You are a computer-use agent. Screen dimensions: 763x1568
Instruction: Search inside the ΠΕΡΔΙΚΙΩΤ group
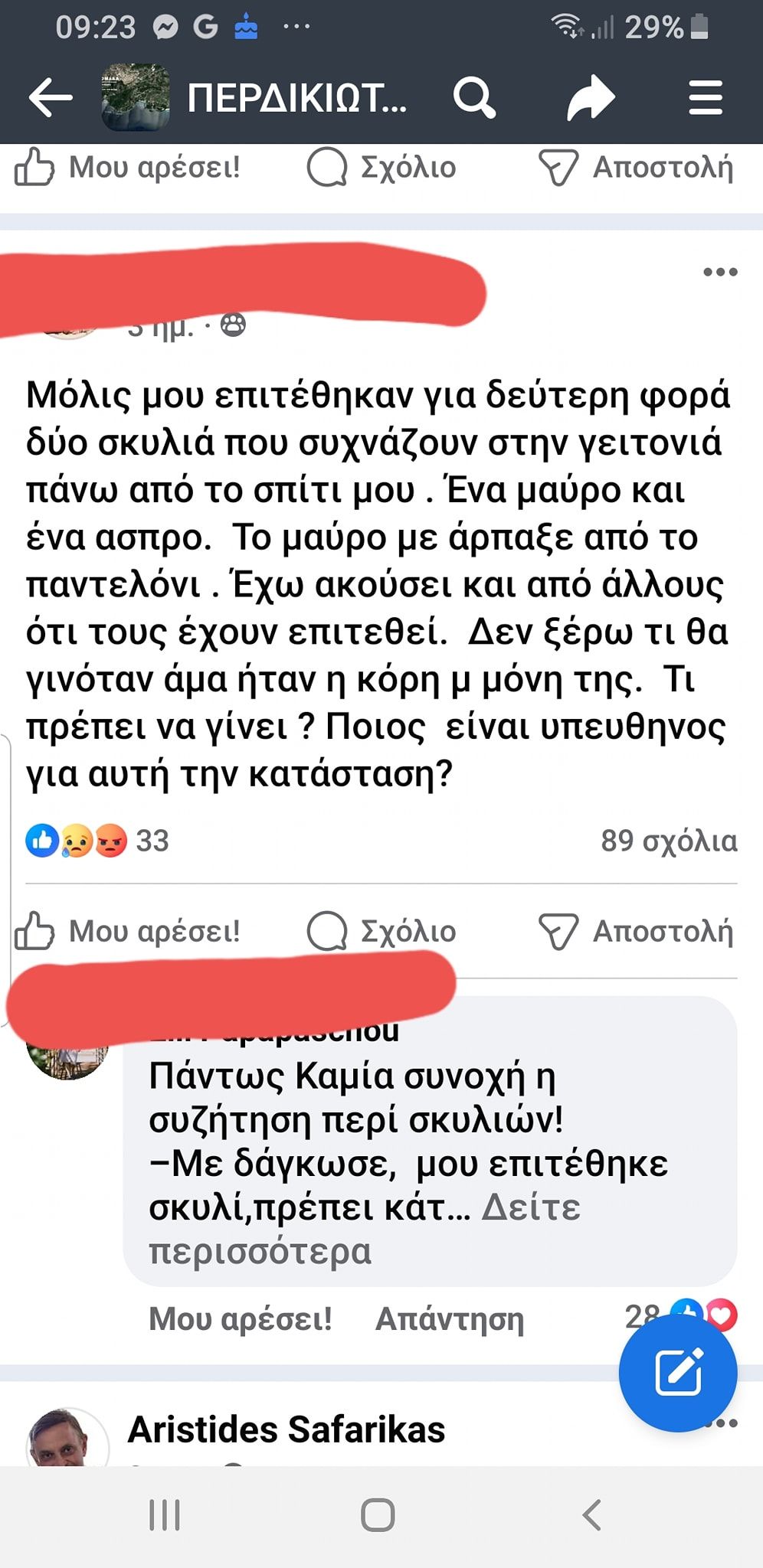click(x=474, y=98)
